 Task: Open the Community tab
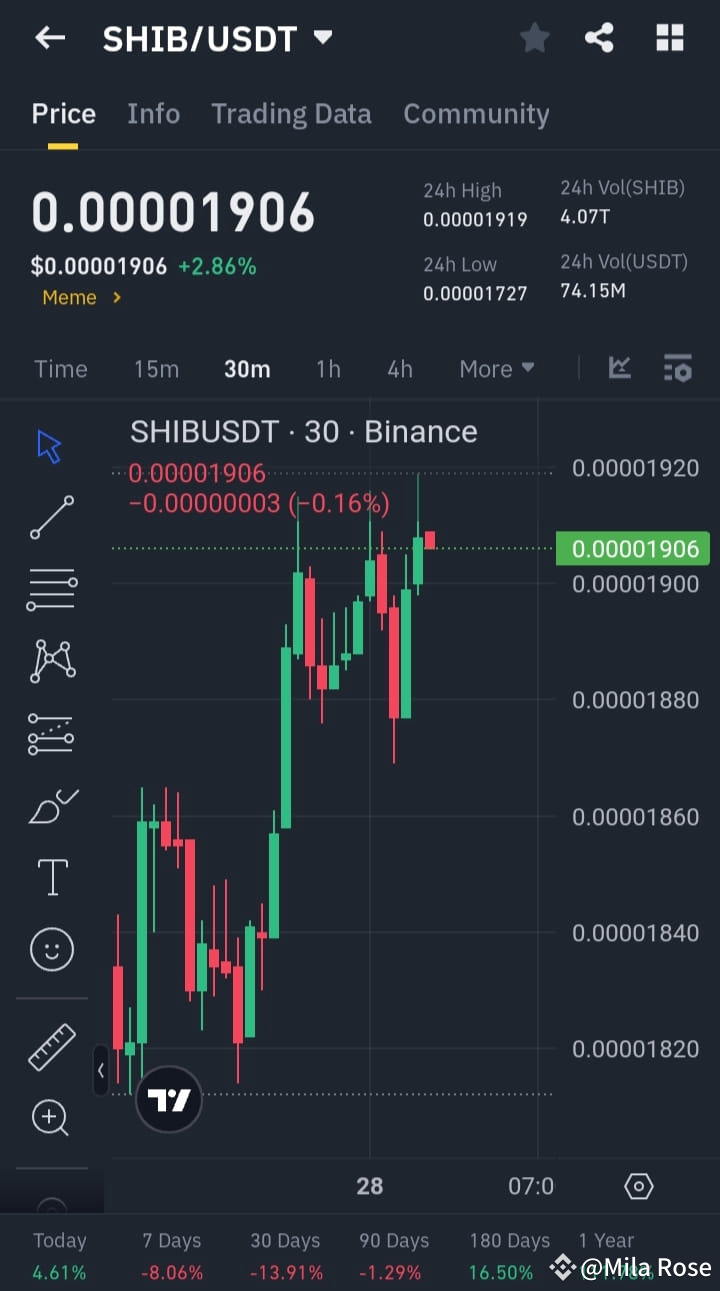(476, 113)
